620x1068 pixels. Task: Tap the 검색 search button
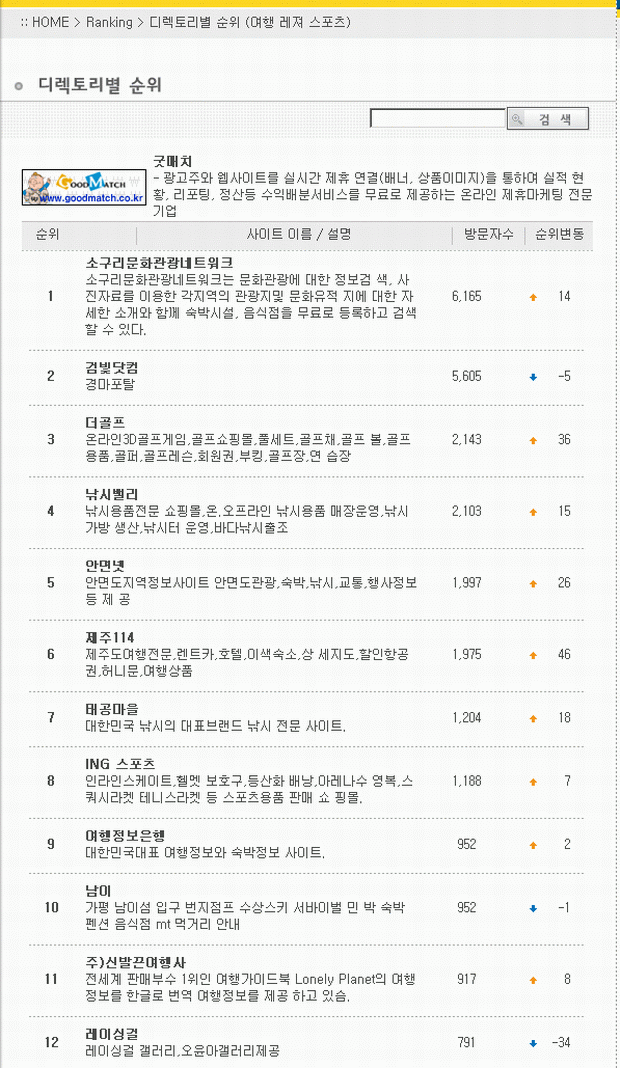(548, 119)
